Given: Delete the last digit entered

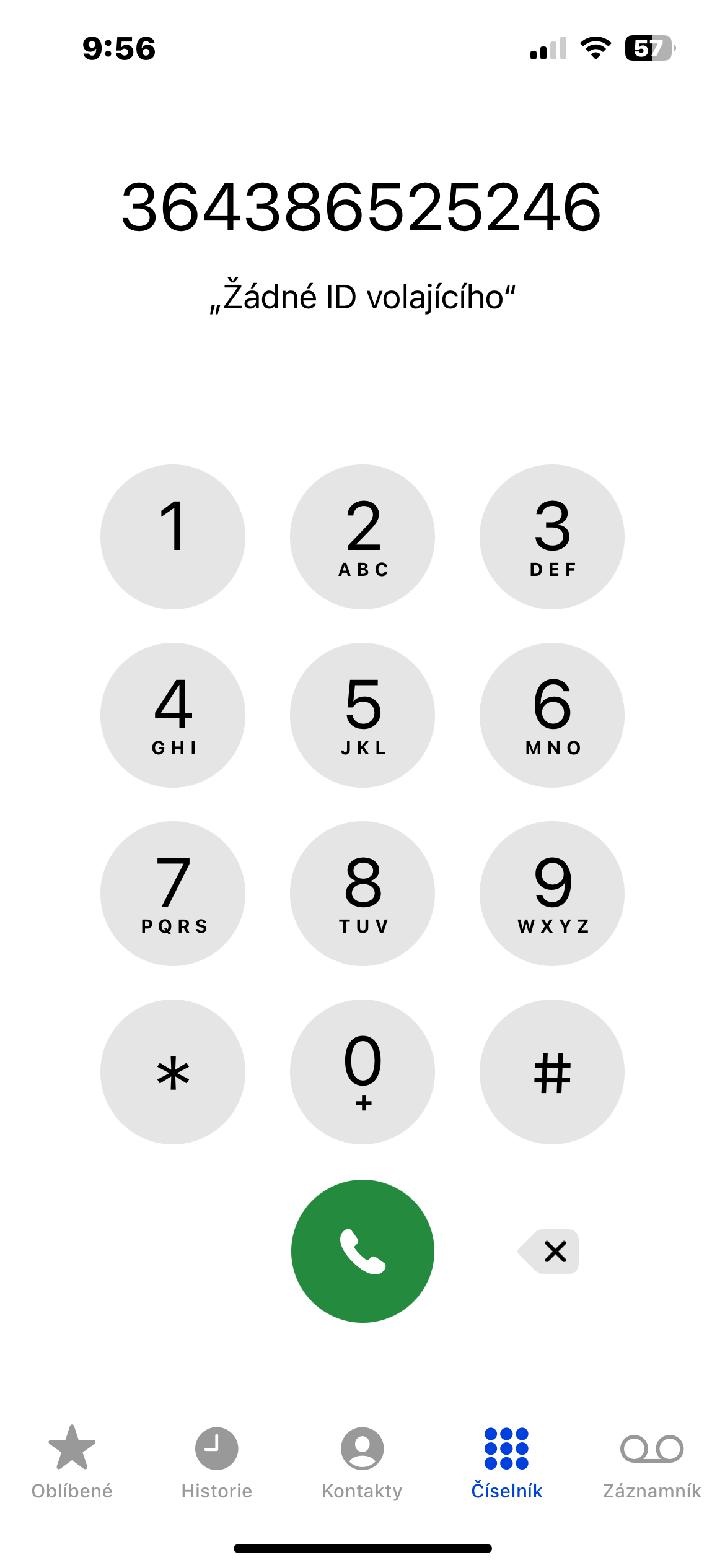Looking at the screenshot, I should [x=550, y=1251].
